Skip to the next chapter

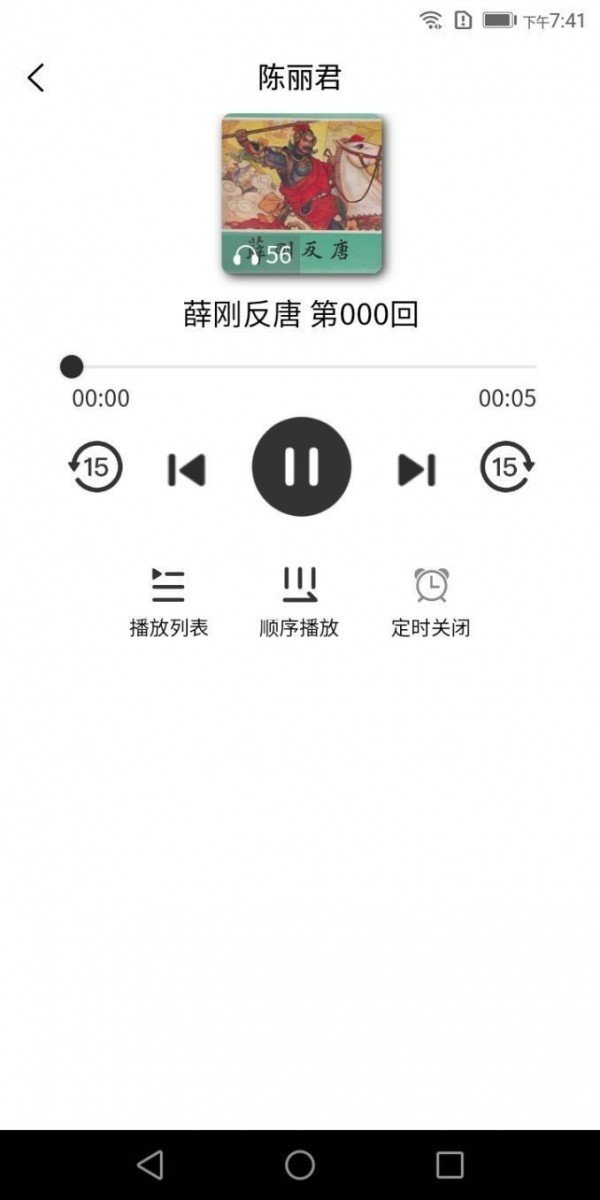[x=416, y=469]
